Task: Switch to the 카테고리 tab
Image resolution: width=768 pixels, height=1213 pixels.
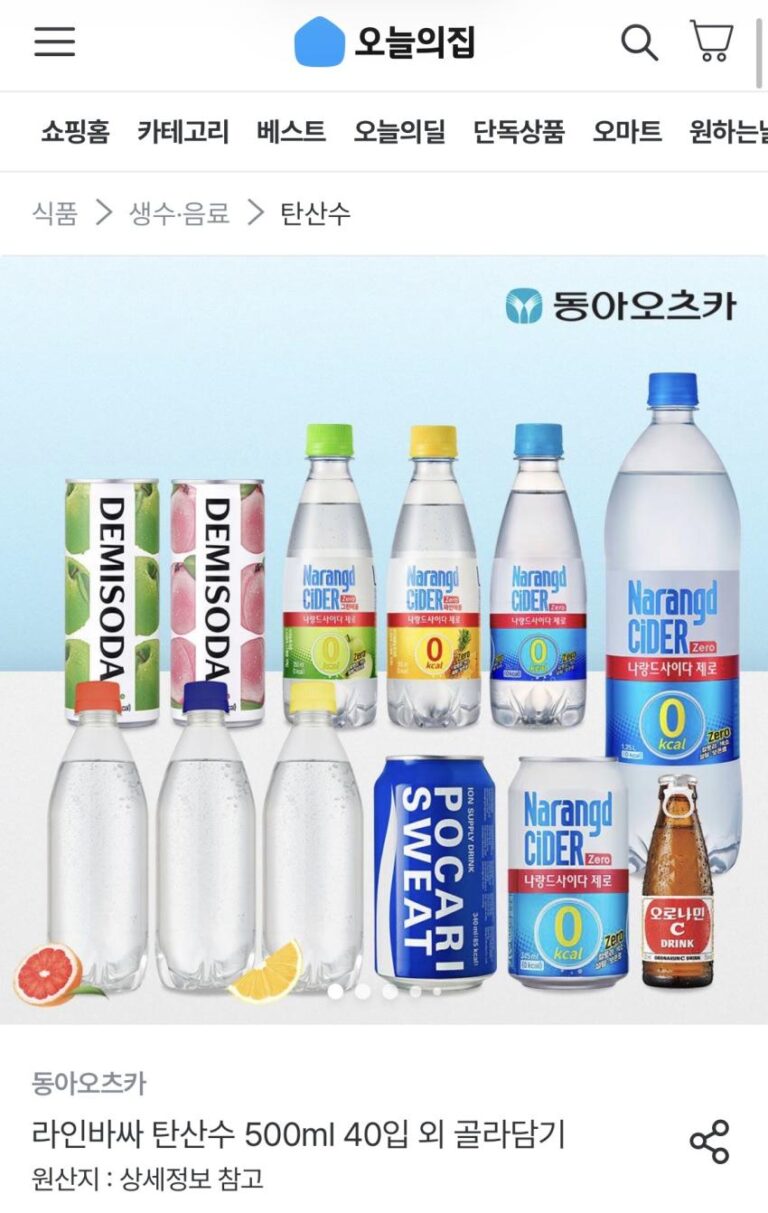Action: point(183,131)
